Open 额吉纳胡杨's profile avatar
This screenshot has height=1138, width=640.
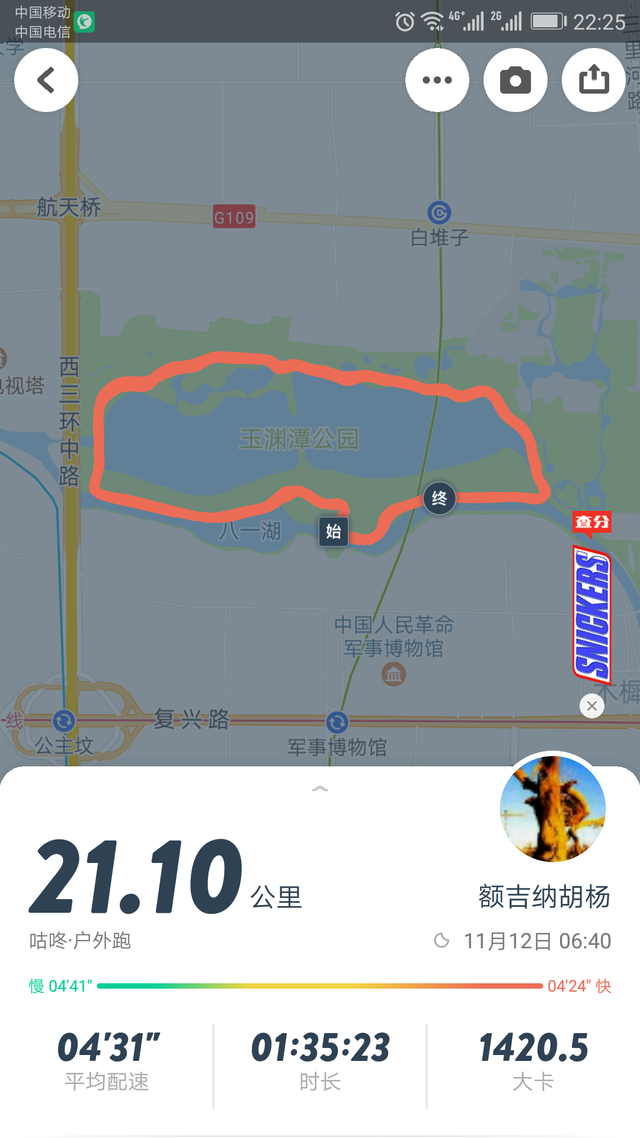[552, 808]
